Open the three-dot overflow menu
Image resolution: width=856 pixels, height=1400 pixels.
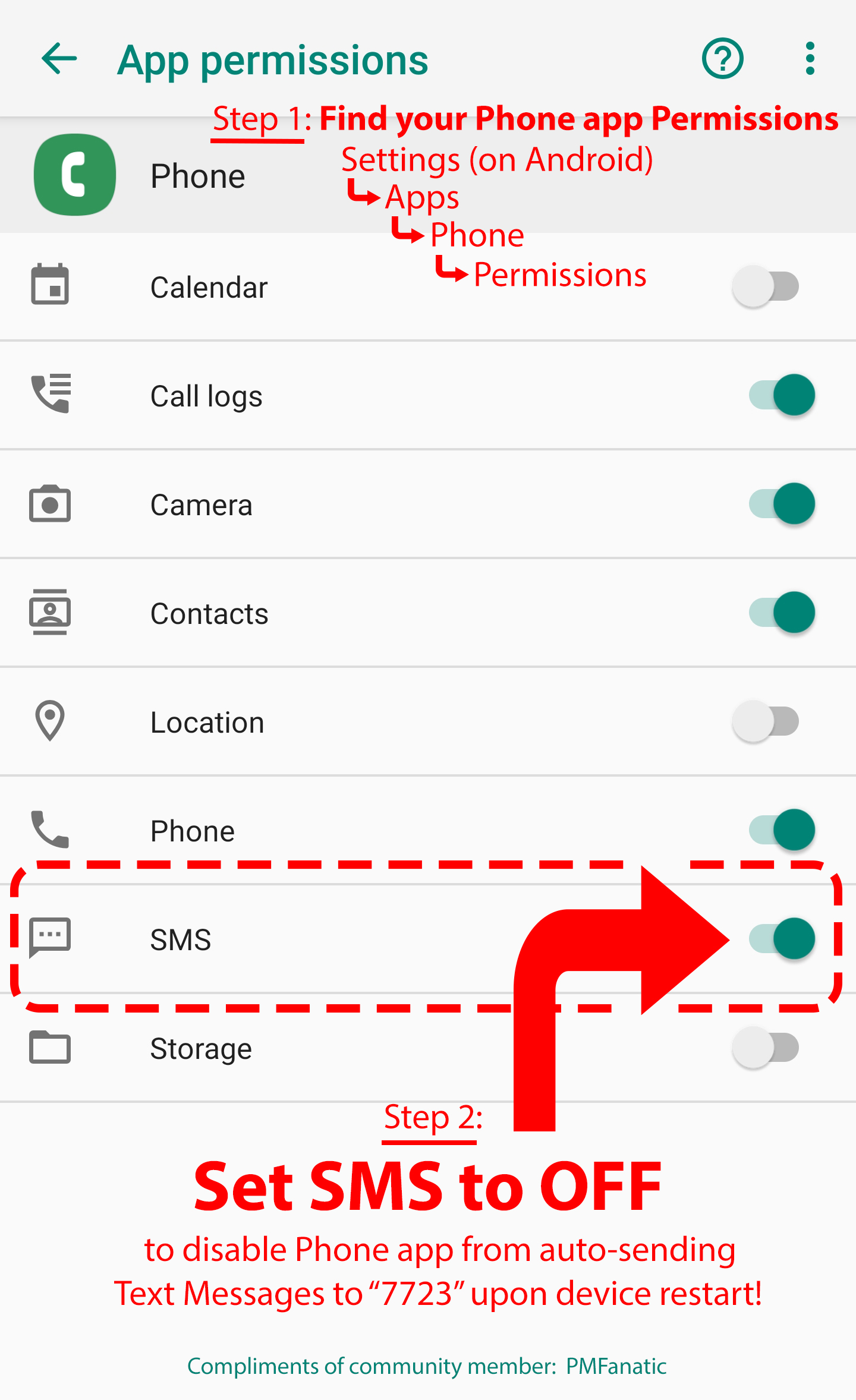(810, 59)
